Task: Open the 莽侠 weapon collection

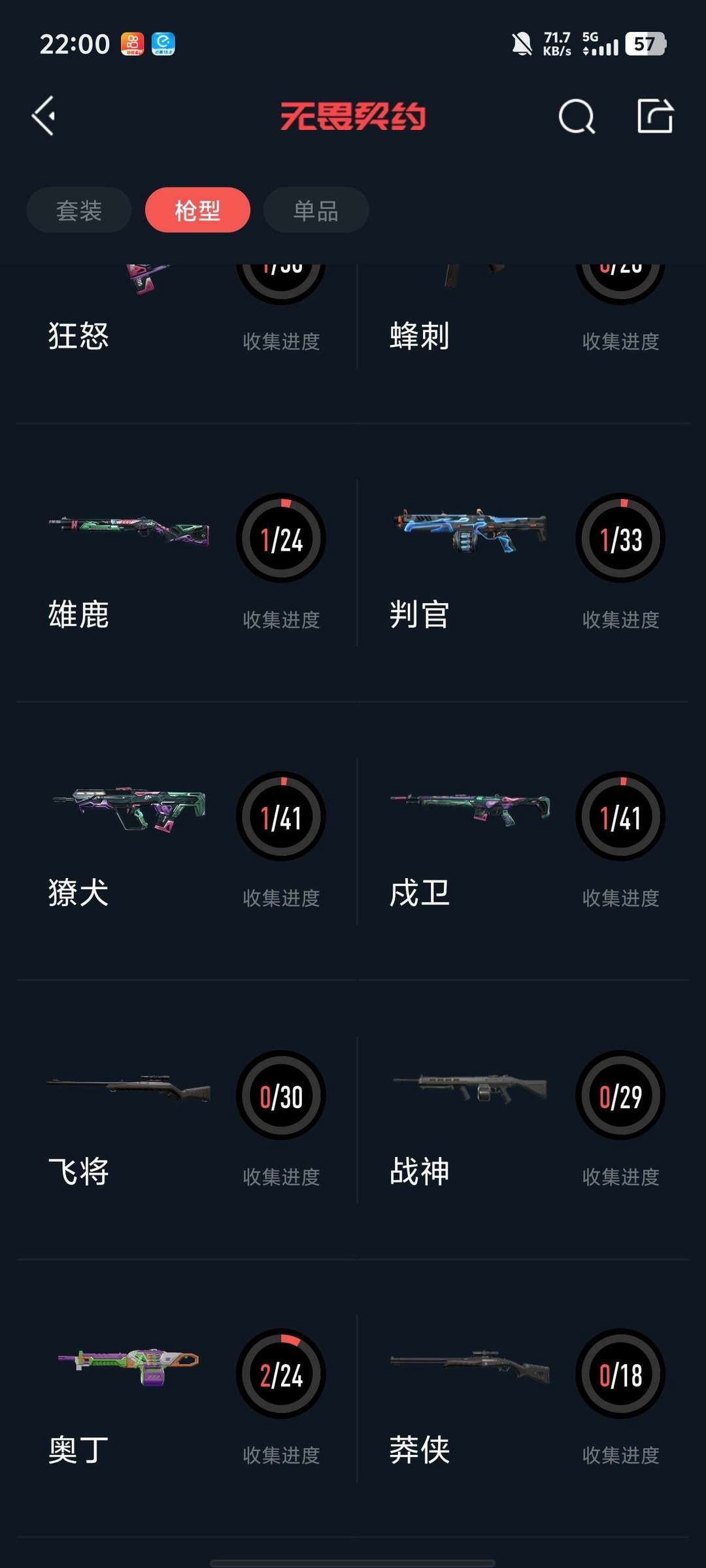Action: coord(523,1398)
